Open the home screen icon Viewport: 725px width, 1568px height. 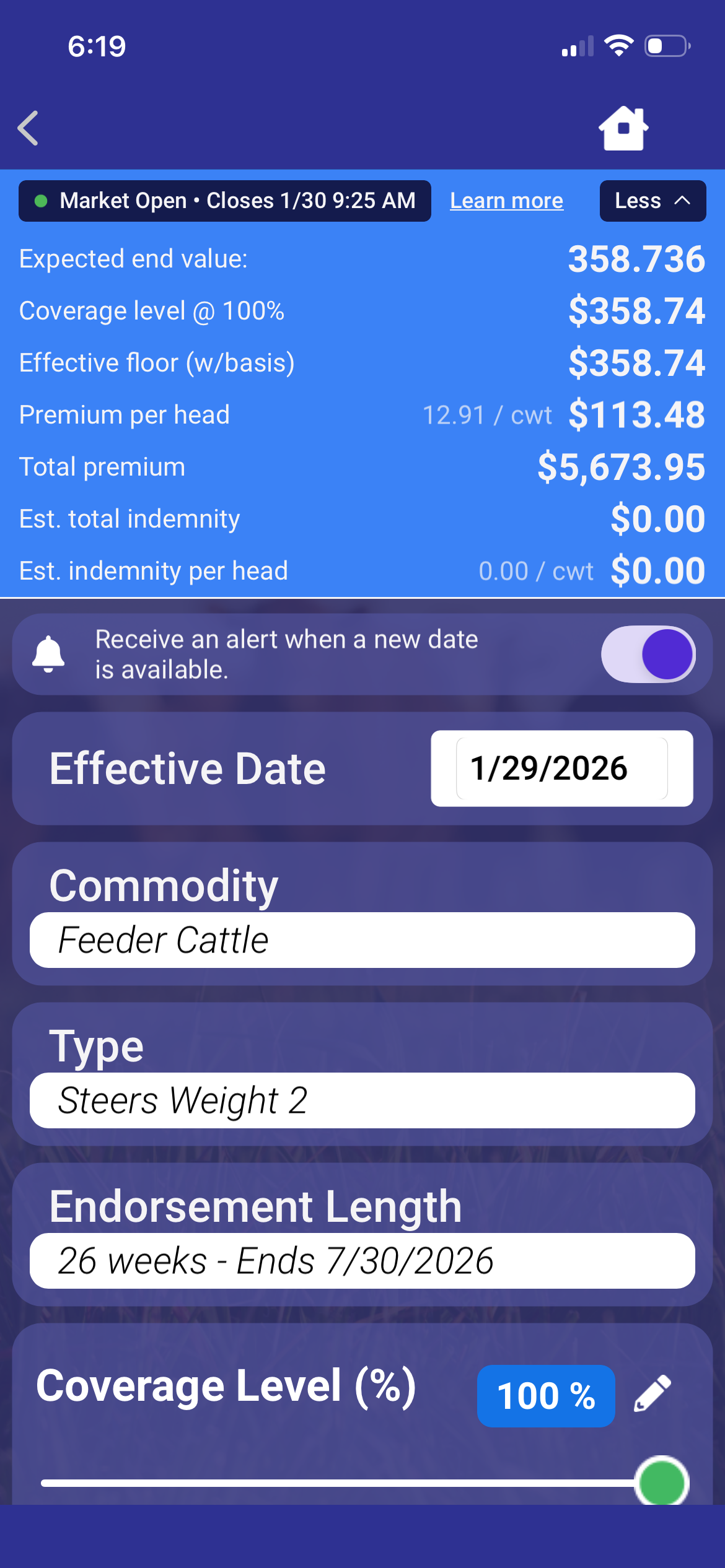pyautogui.click(x=623, y=128)
